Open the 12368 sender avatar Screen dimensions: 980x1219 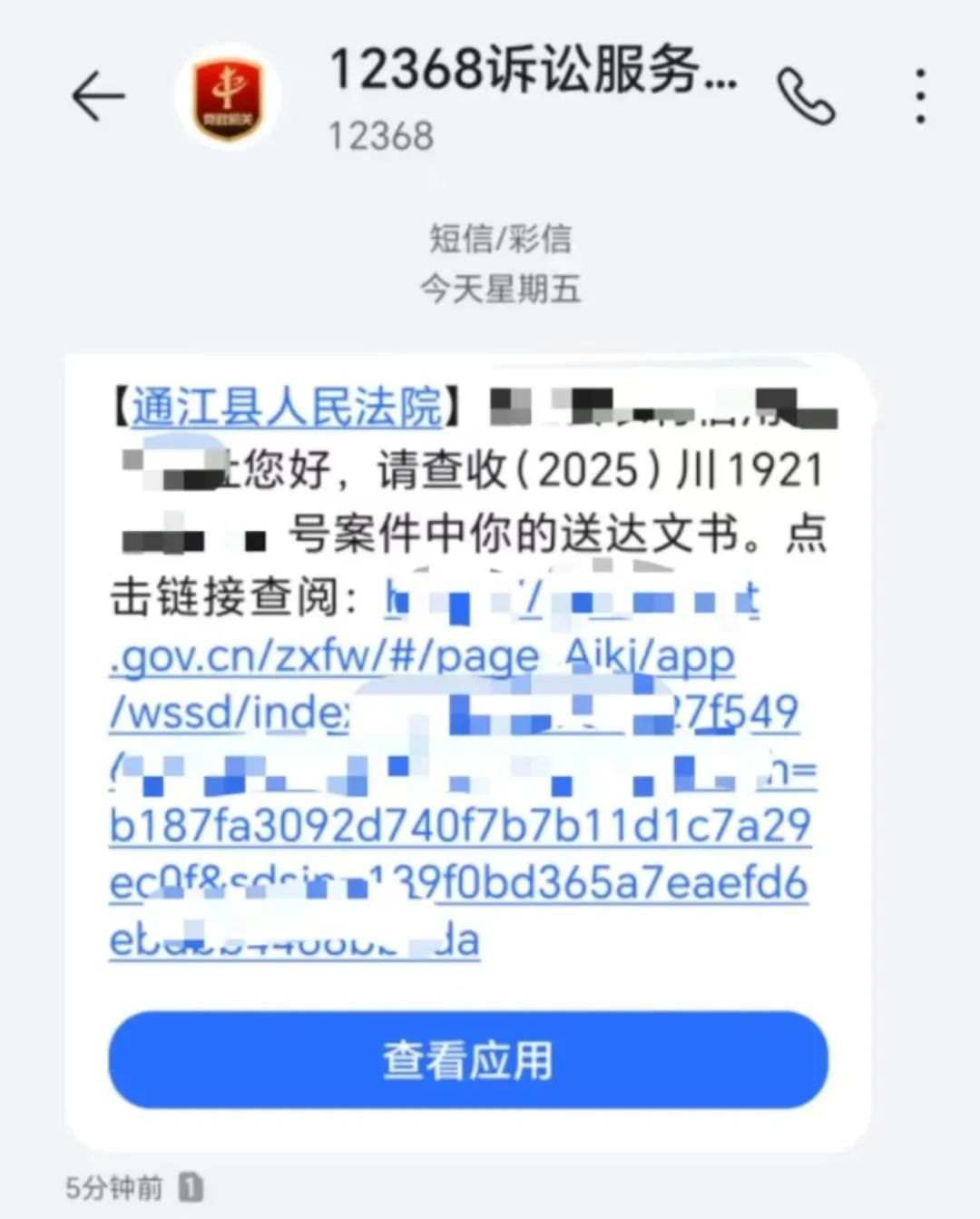(x=228, y=97)
